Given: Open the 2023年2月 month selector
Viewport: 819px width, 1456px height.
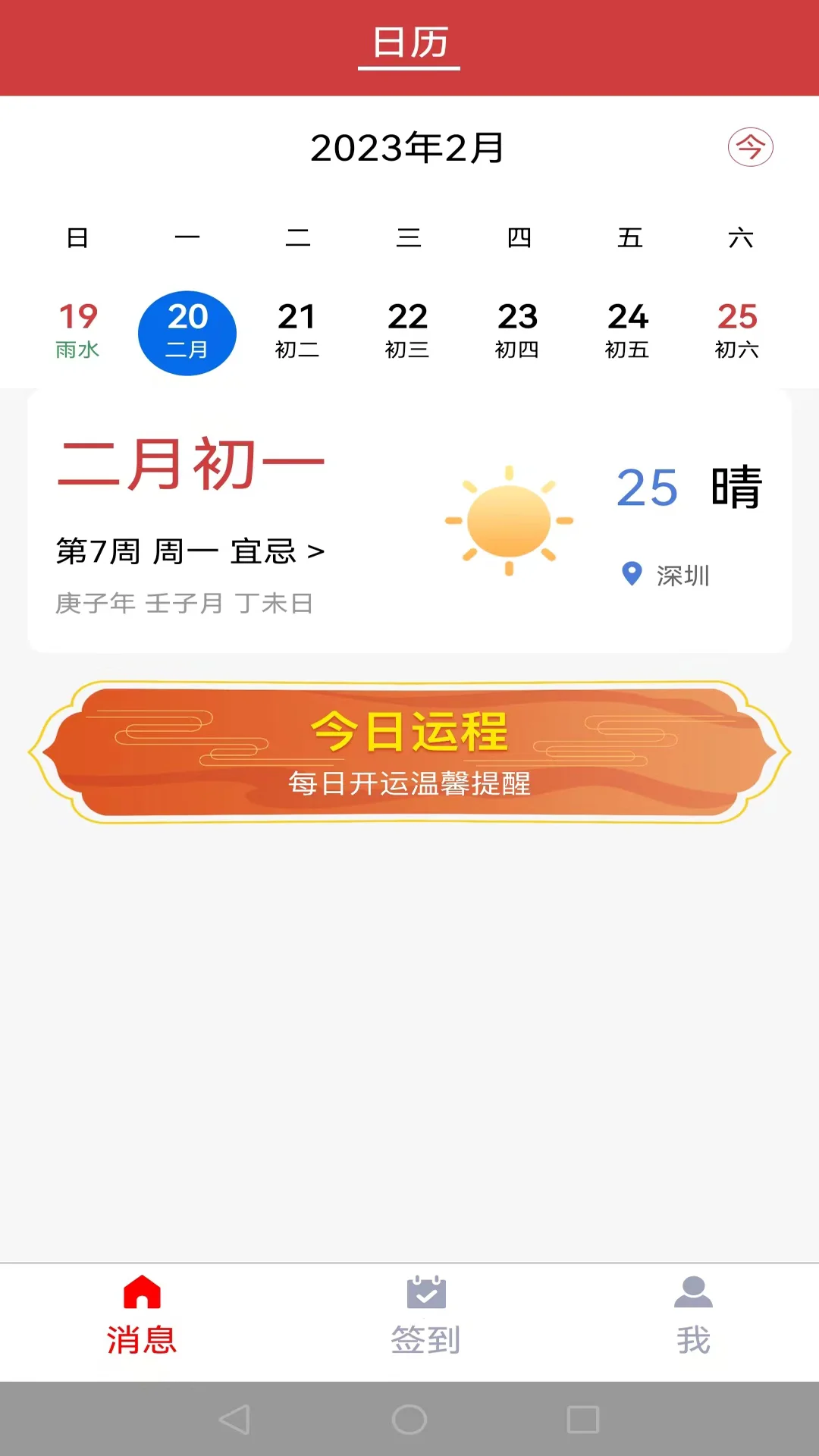Looking at the screenshot, I should point(409,148).
